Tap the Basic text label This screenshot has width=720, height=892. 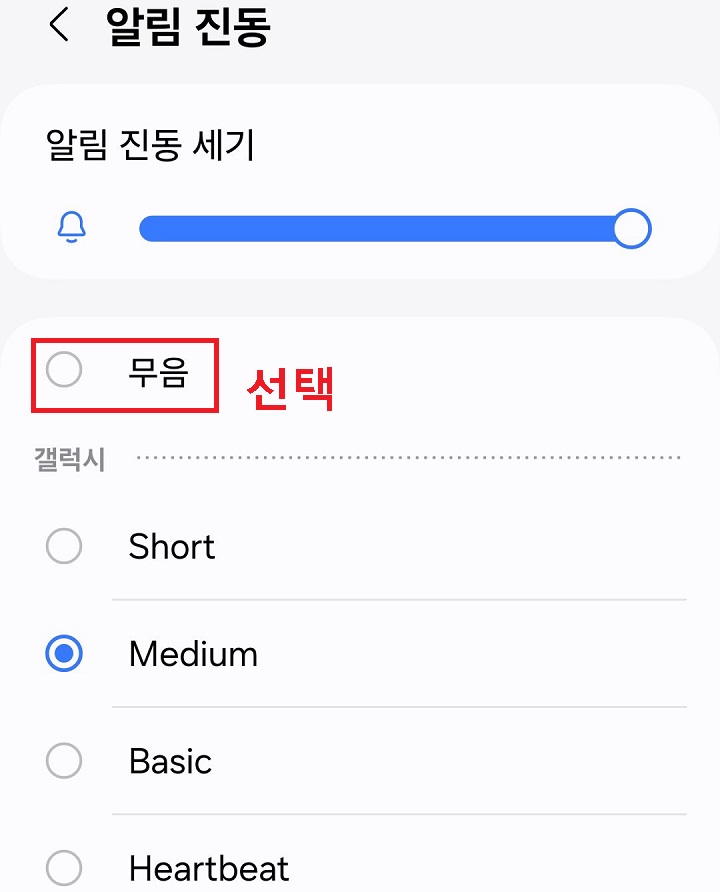click(169, 761)
